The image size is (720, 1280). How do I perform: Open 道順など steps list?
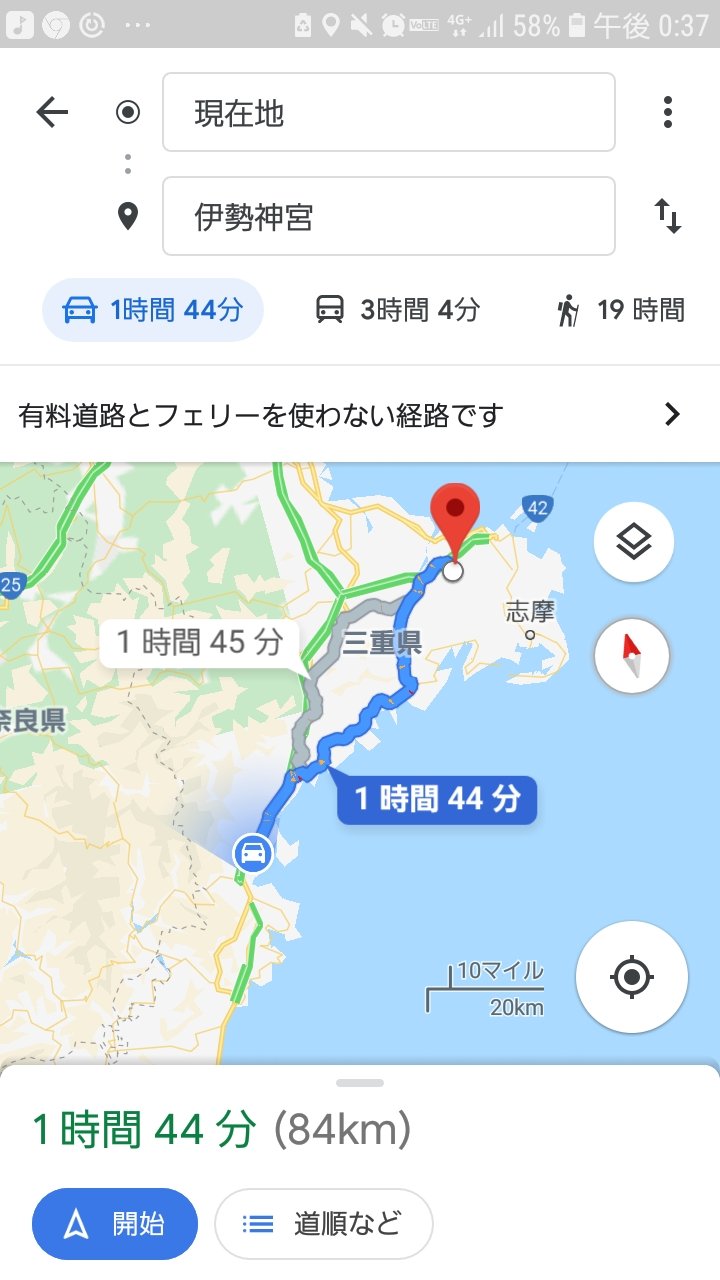click(x=324, y=1223)
